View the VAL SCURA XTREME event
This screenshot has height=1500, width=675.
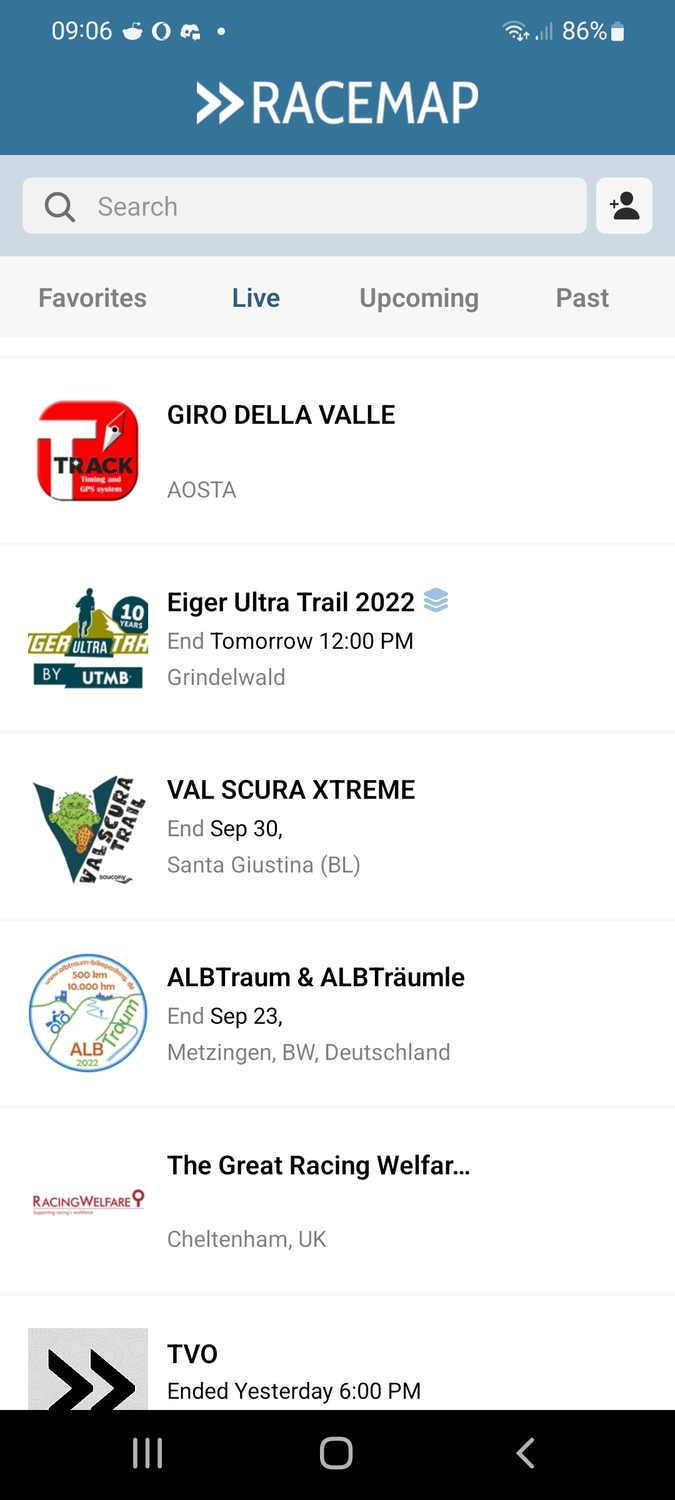(337, 826)
